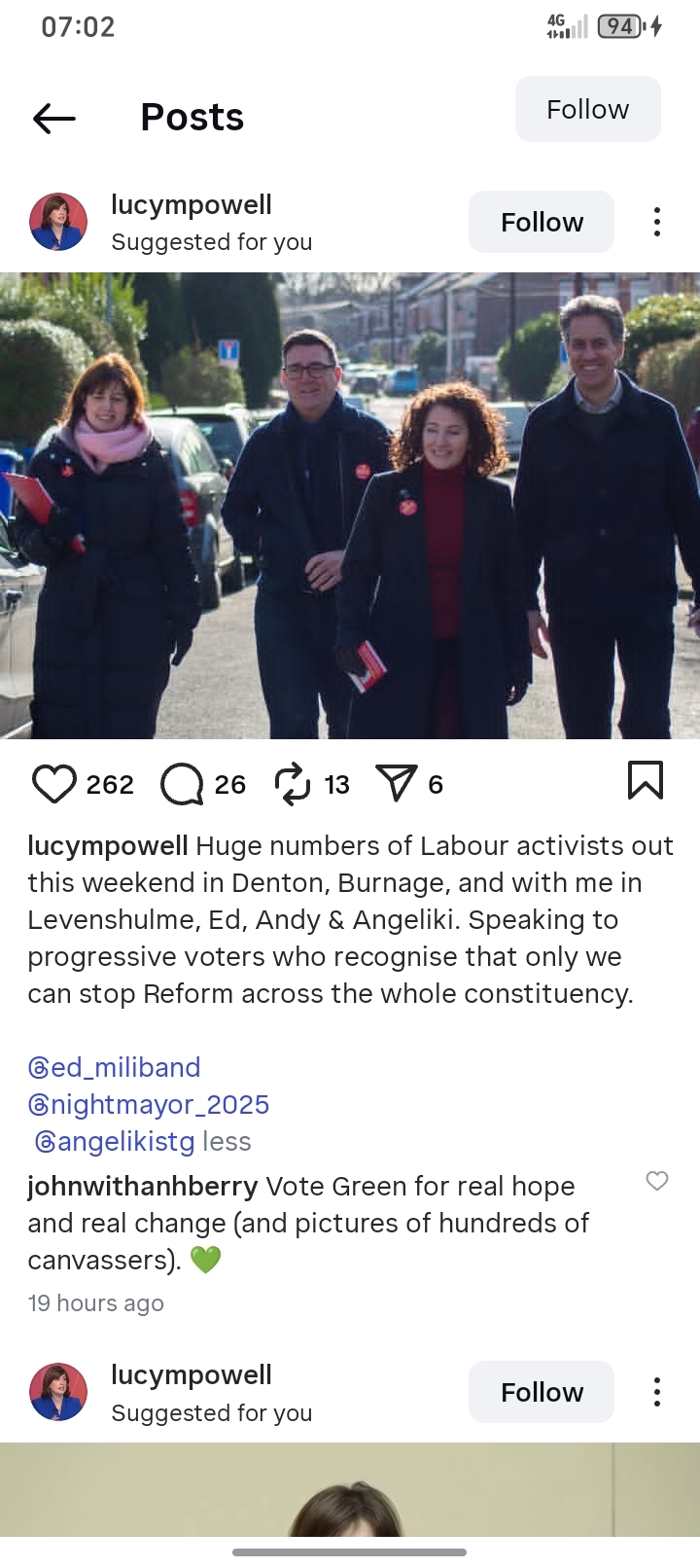The height and width of the screenshot is (1568, 700).
Task: Open overflow menu on the Labour activists post
Action: (657, 222)
